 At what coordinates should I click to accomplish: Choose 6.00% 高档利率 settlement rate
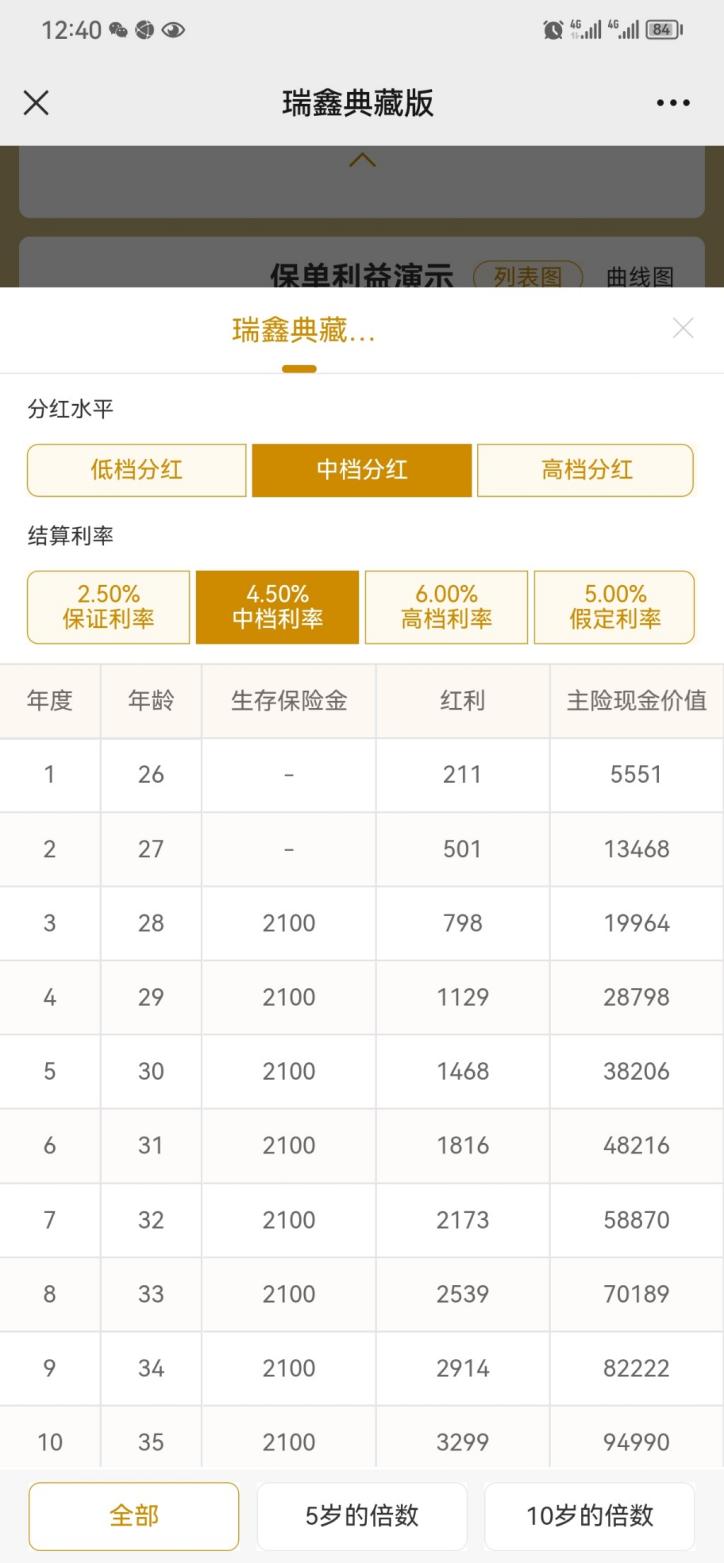(446, 607)
